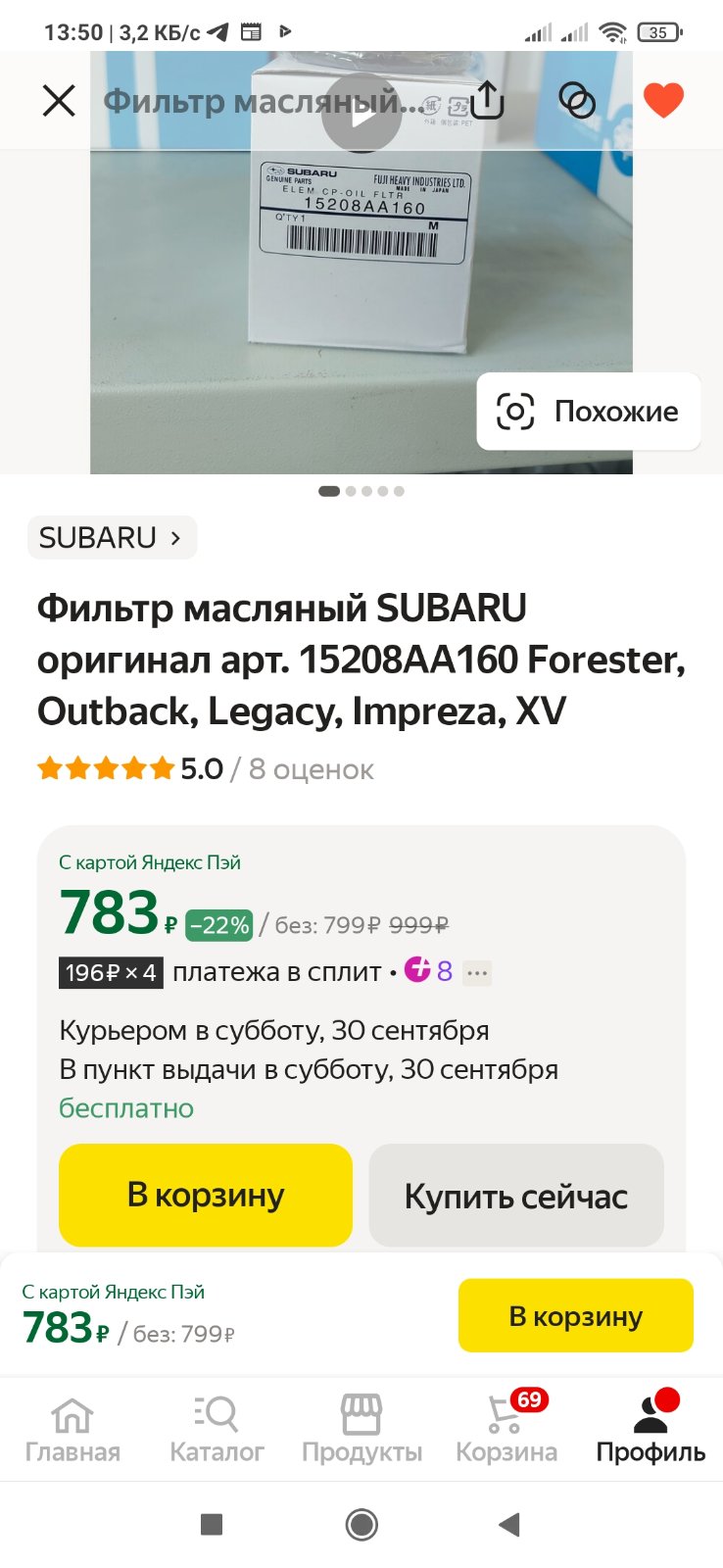
Task: Remove product from favorites heart
Action: coord(663,100)
